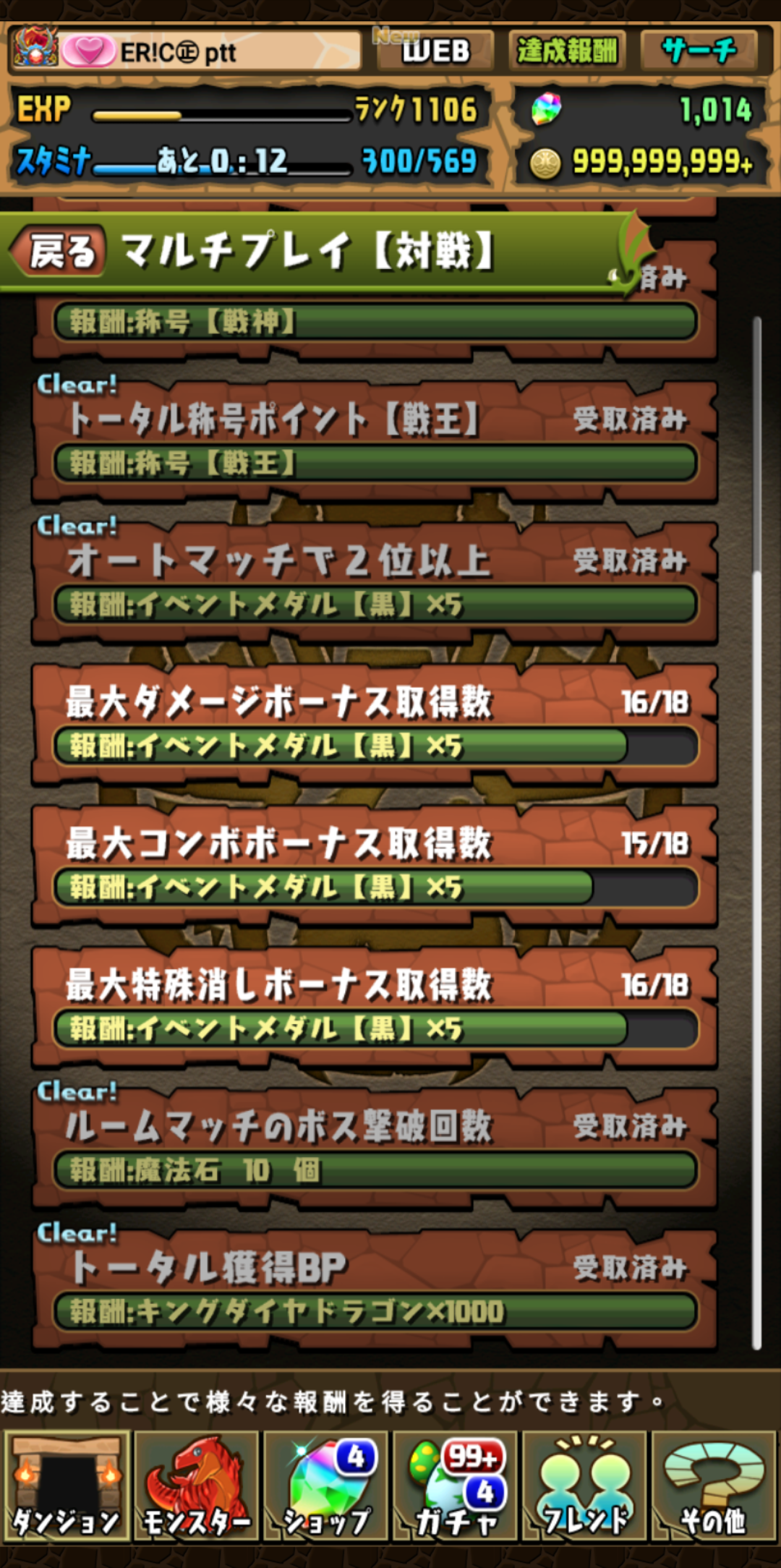Screen dimensions: 781x1568
Task: Open the サーチ search button
Action: click(699, 51)
